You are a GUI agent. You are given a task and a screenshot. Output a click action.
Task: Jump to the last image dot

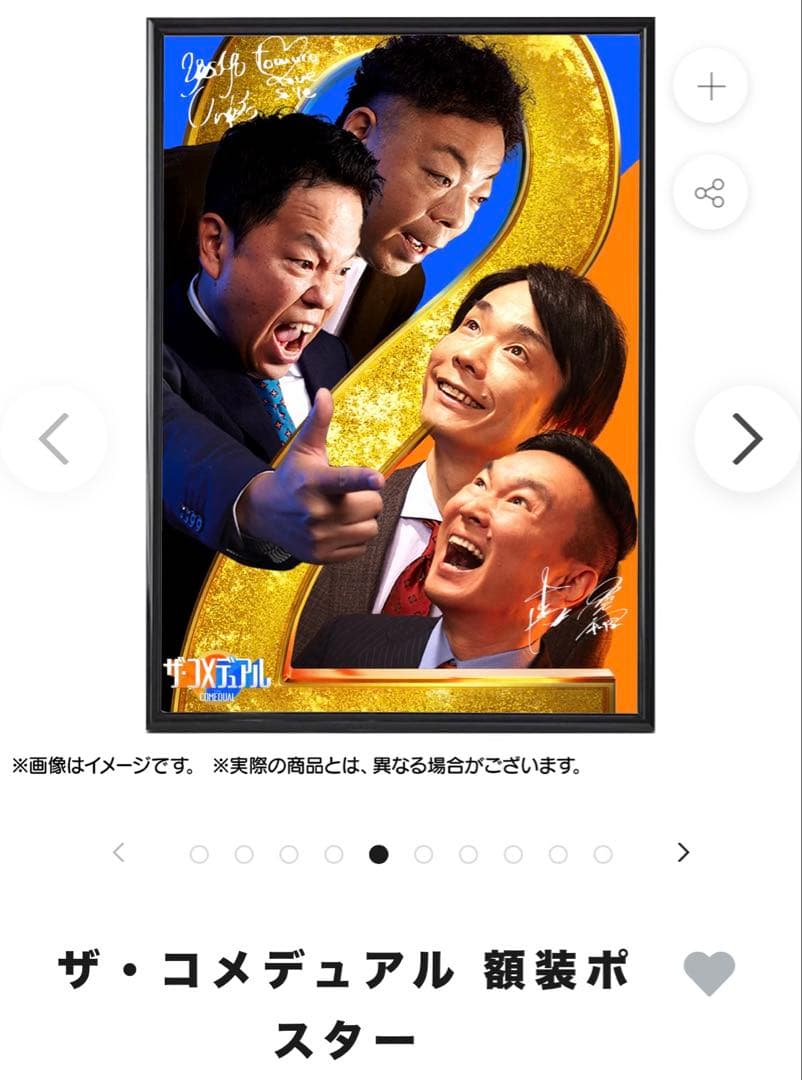point(603,854)
